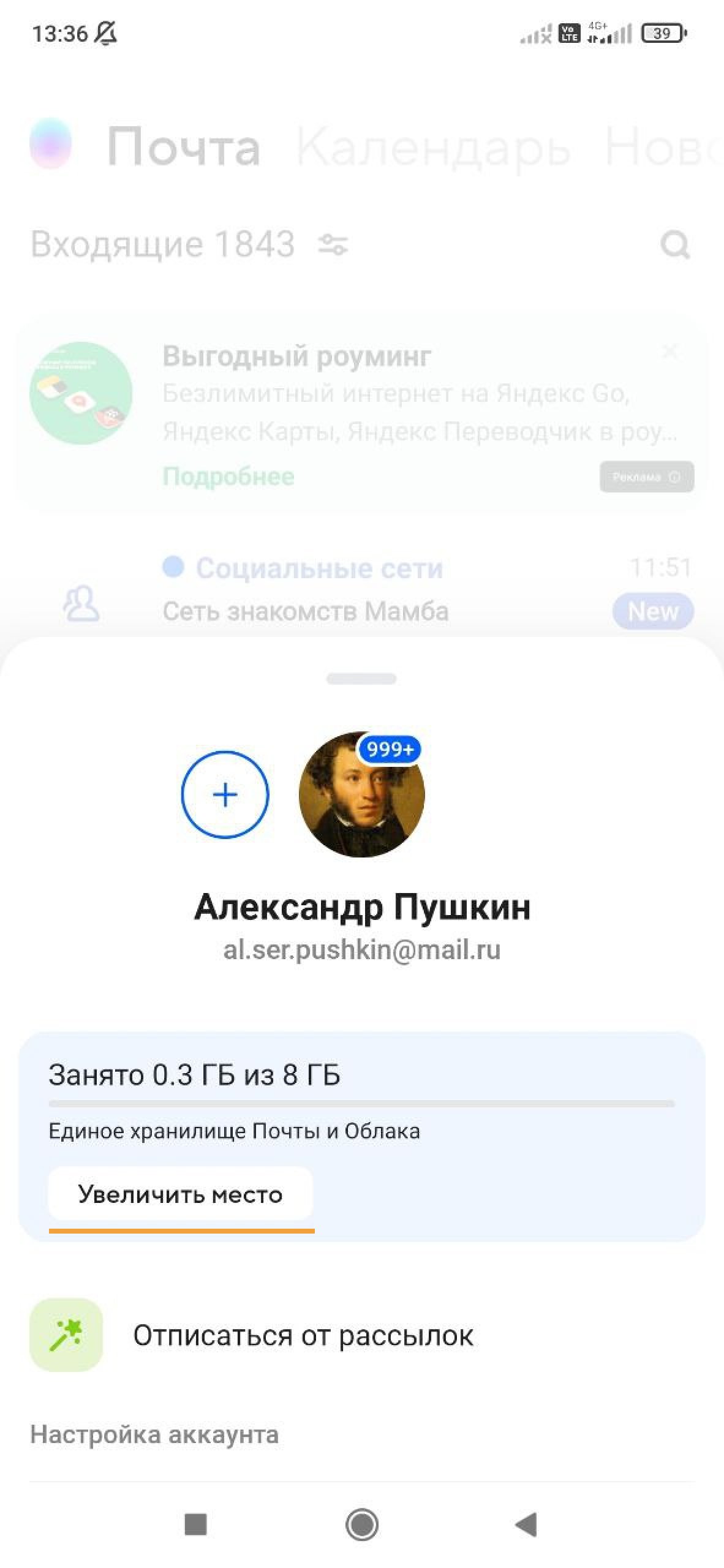Open recent apps with the square button
Image resolution: width=724 pixels, height=1568 pixels.
click(195, 1524)
